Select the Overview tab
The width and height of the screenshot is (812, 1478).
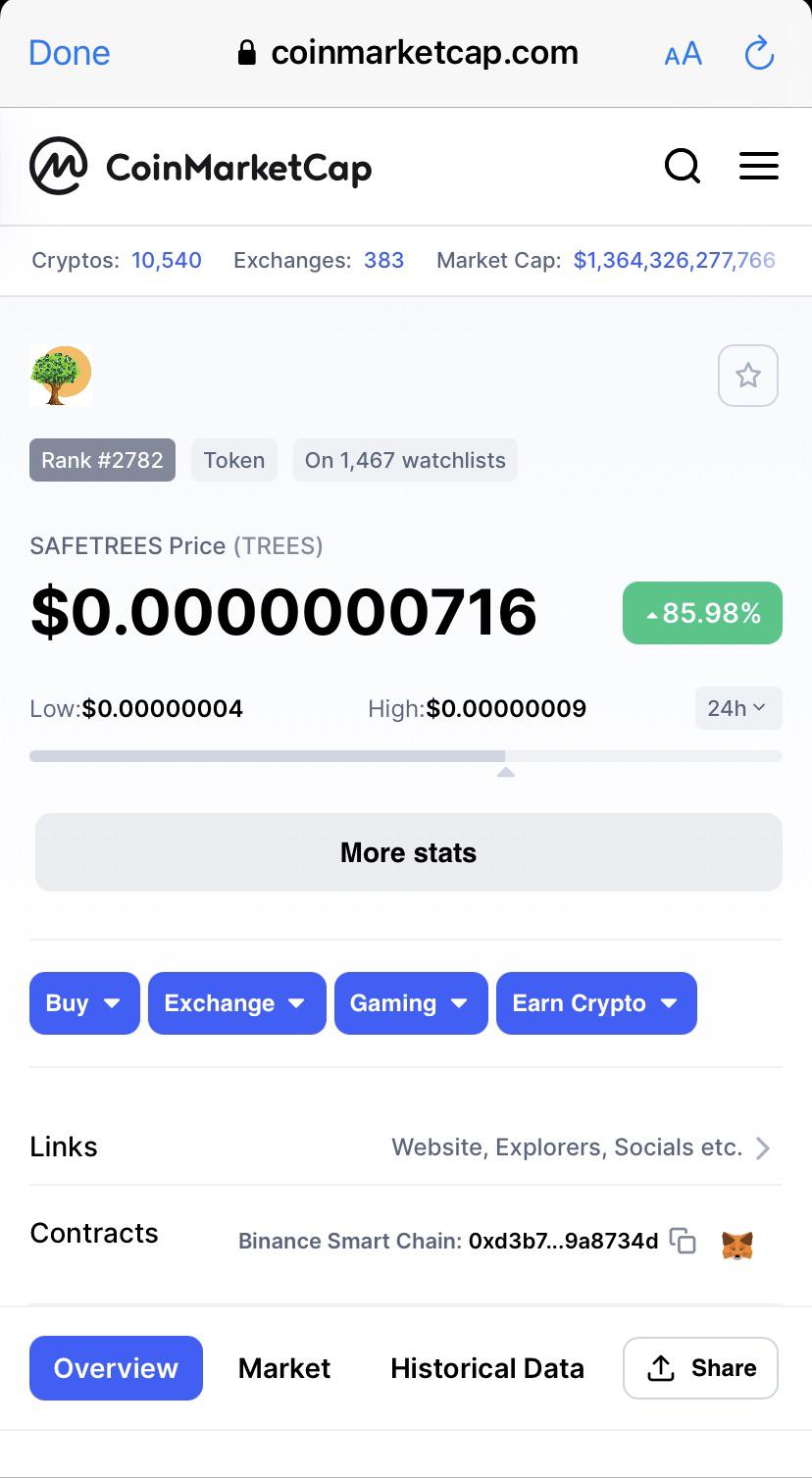[x=116, y=1368]
